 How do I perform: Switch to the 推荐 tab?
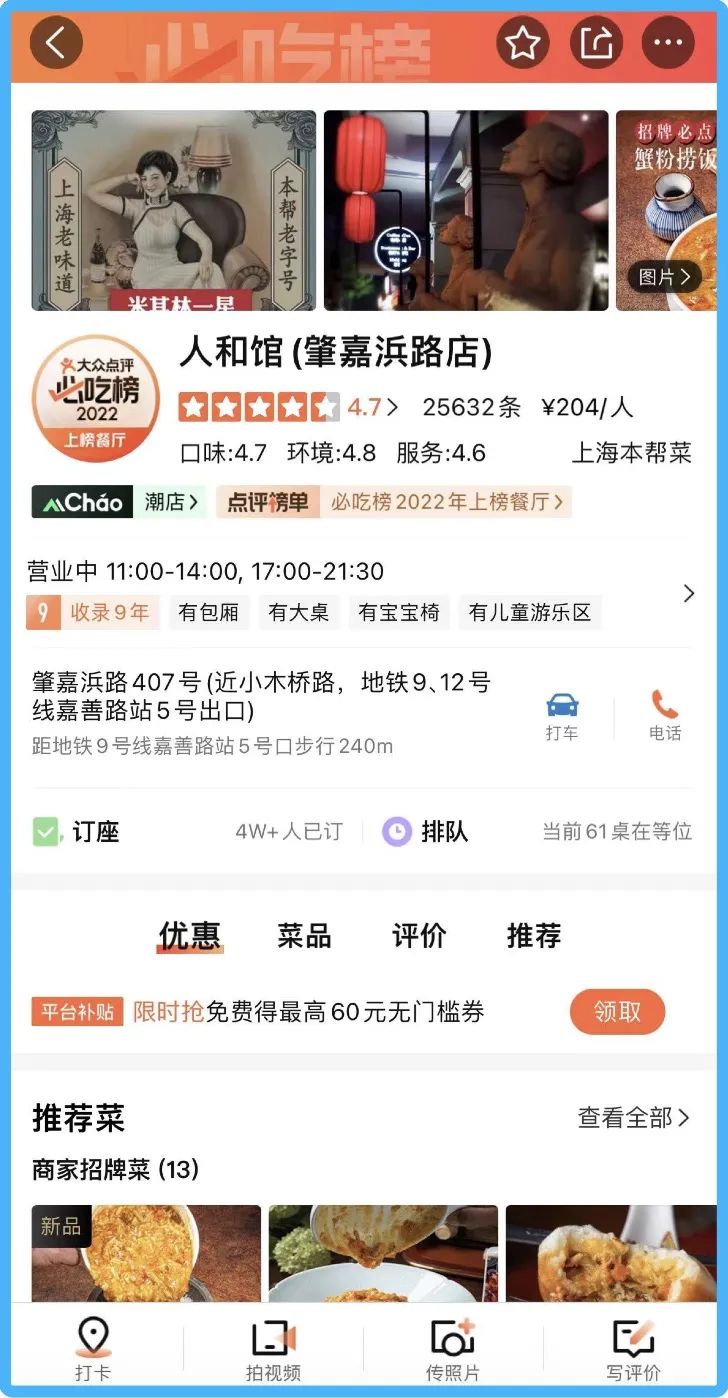[533, 935]
